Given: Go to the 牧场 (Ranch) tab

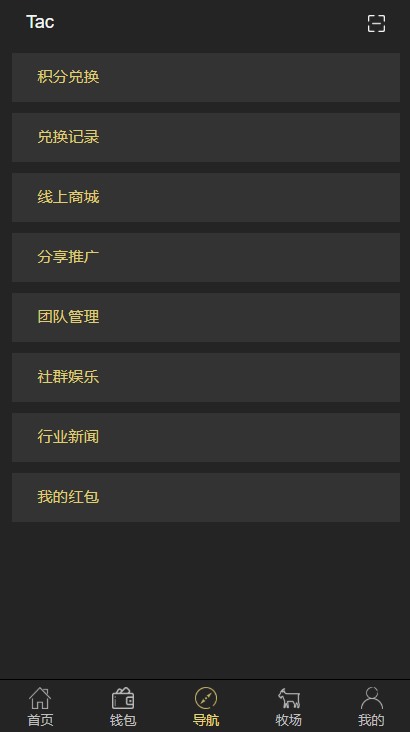Looking at the screenshot, I should [x=289, y=706].
